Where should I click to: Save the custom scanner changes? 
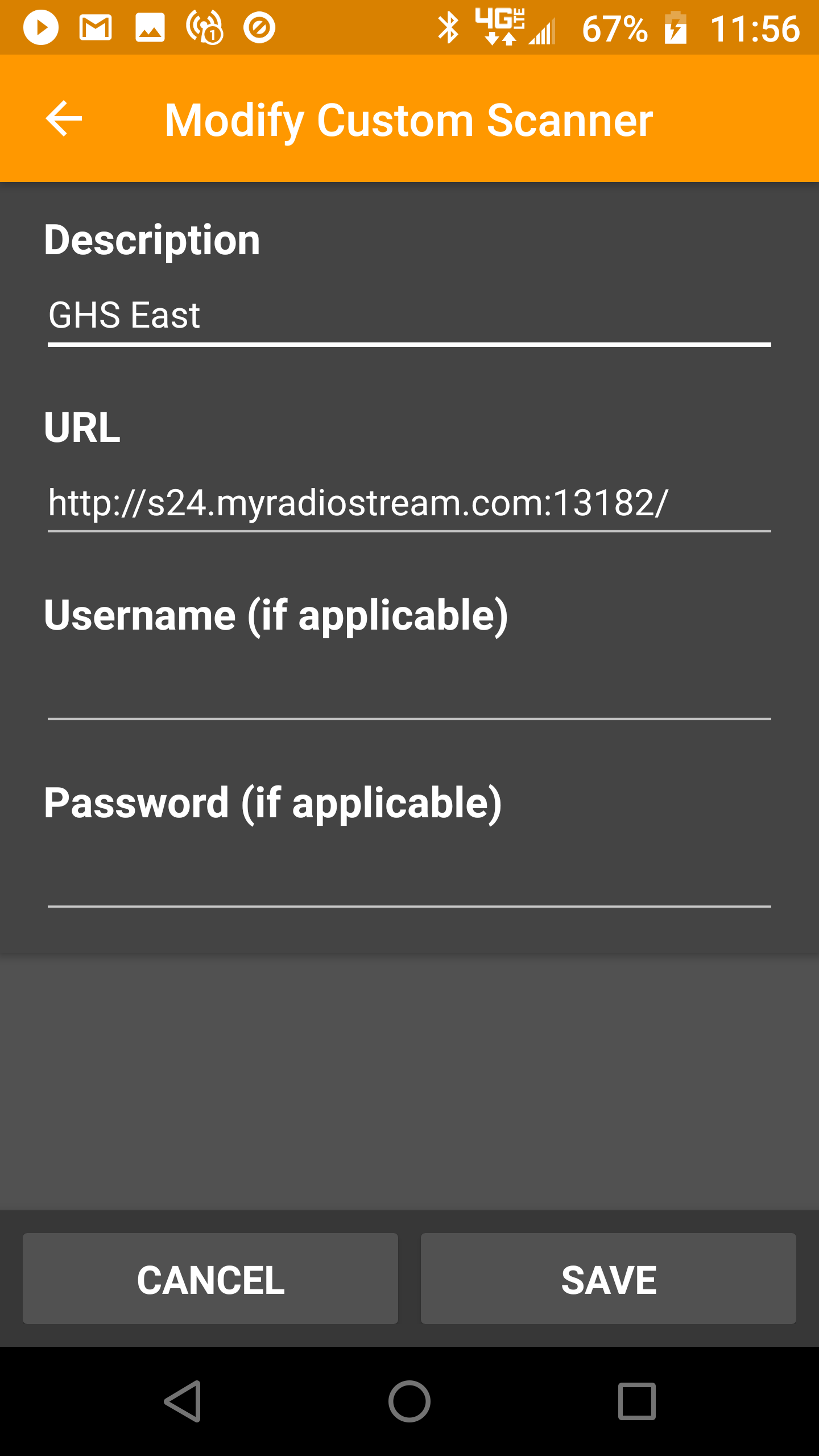click(x=609, y=1279)
